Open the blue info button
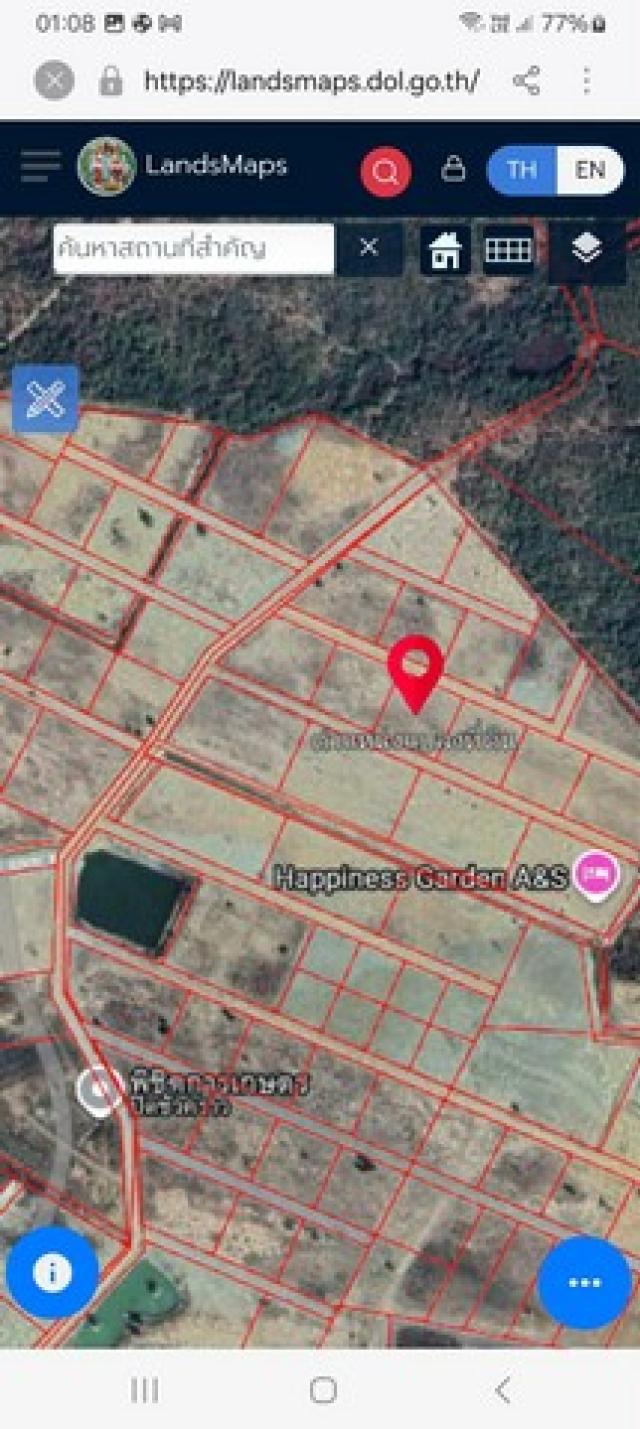 (x=52, y=1273)
